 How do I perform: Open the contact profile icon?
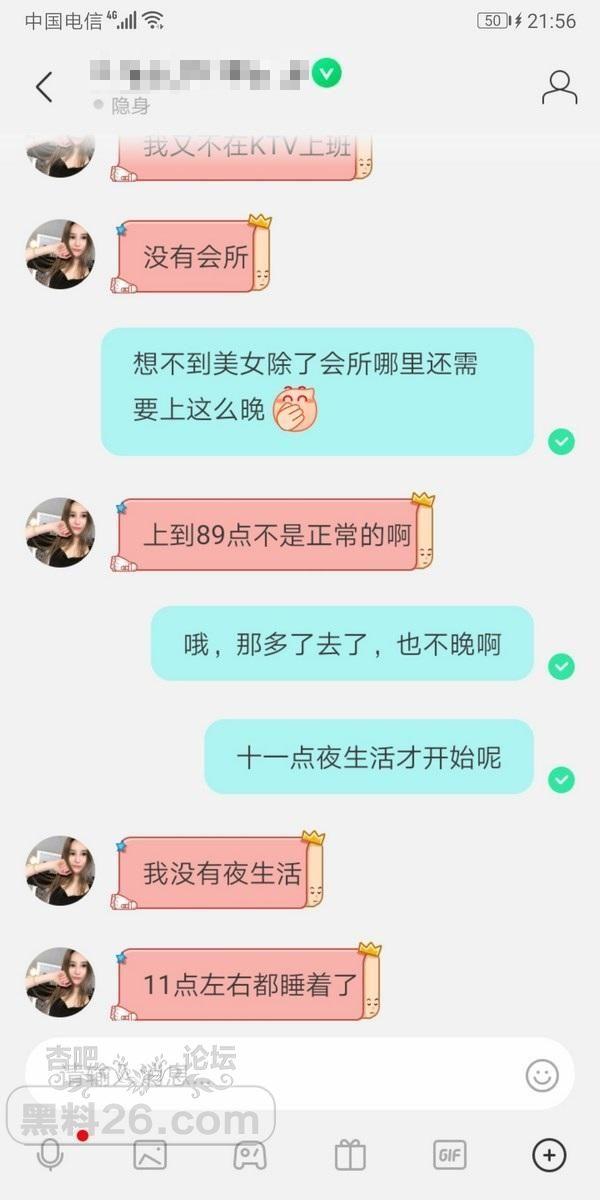coord(559,88)
